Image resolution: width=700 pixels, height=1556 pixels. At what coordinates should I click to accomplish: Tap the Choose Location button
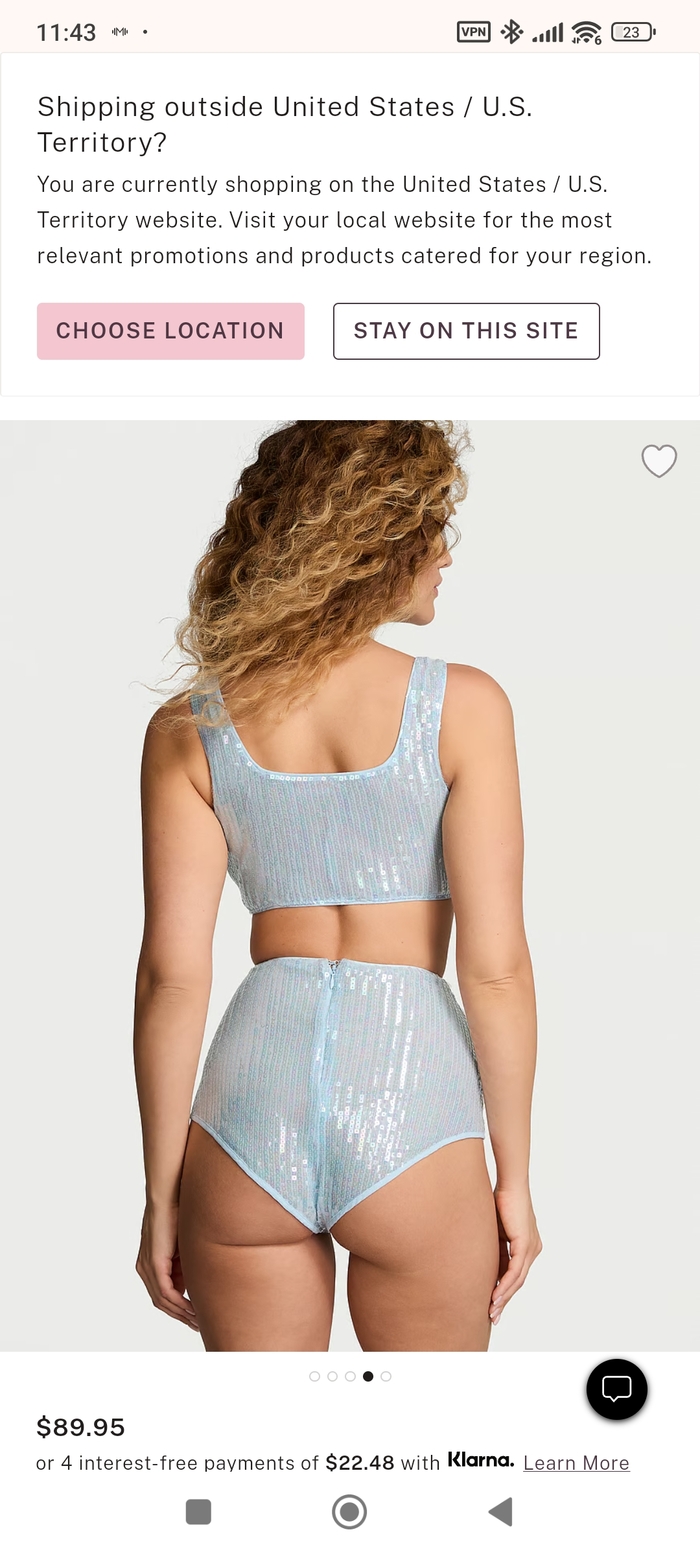170,331
